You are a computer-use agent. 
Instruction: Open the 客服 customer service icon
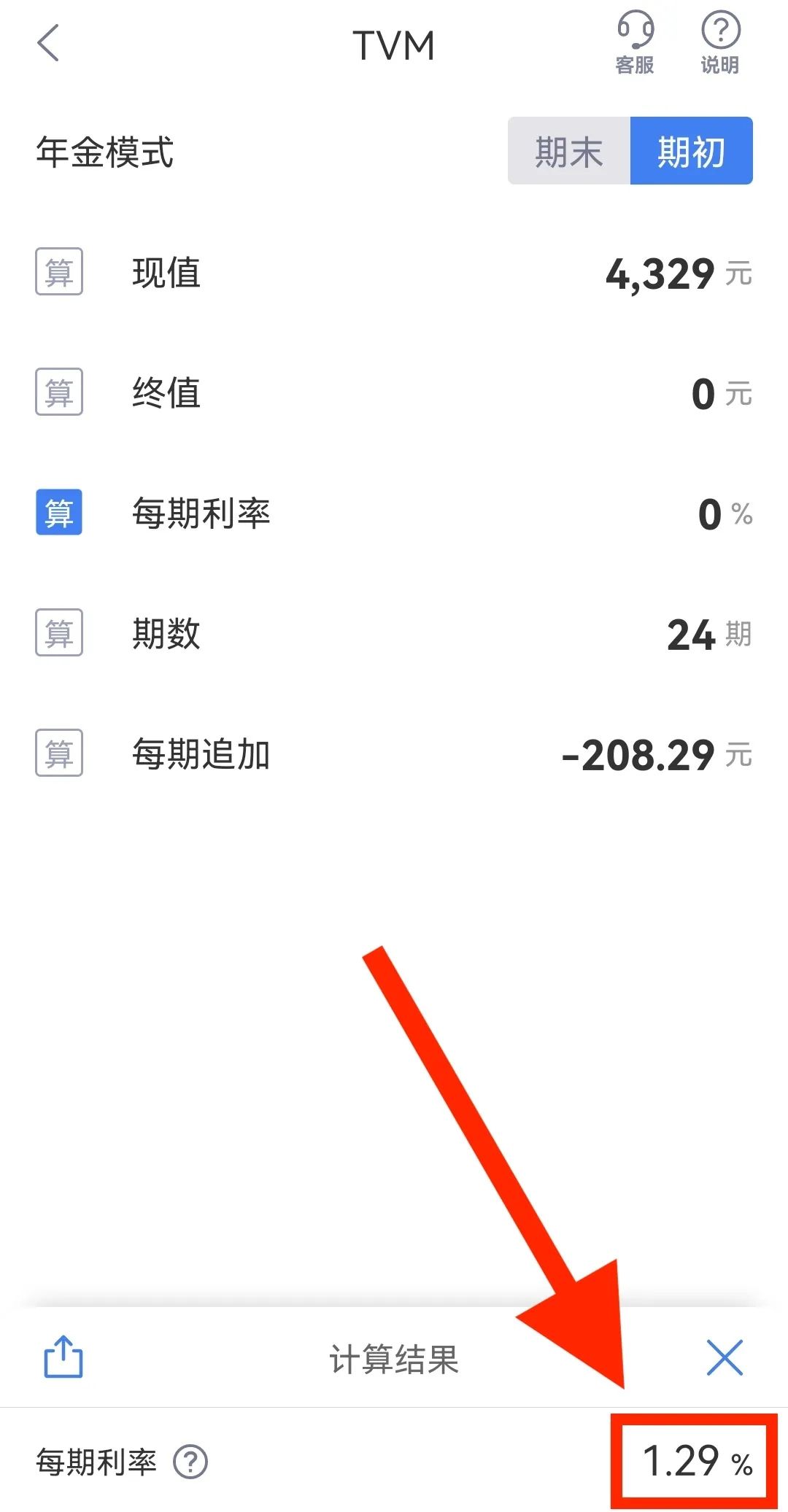634,40
